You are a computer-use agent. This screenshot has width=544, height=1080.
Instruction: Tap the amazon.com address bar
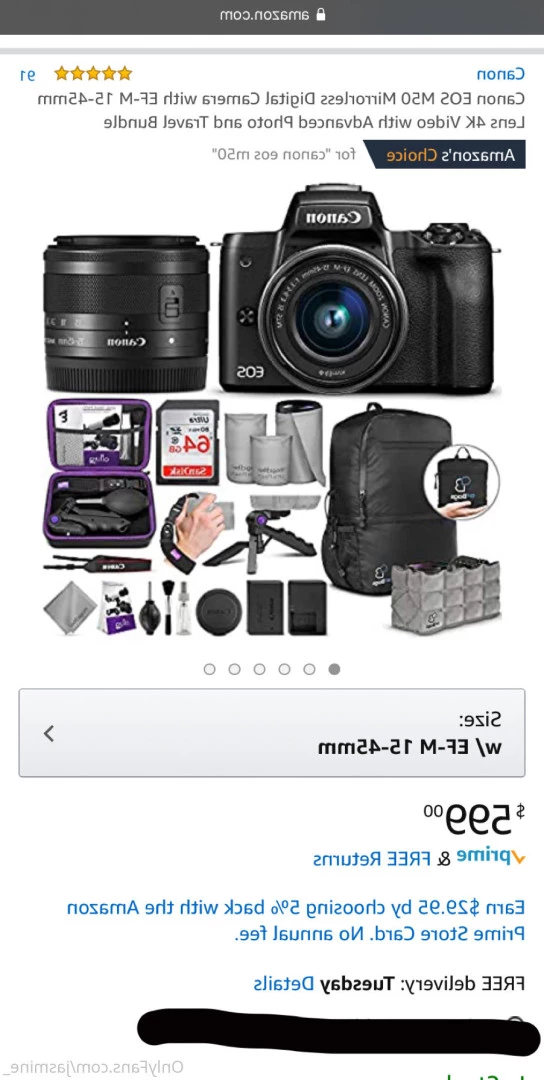pos(272,14)
